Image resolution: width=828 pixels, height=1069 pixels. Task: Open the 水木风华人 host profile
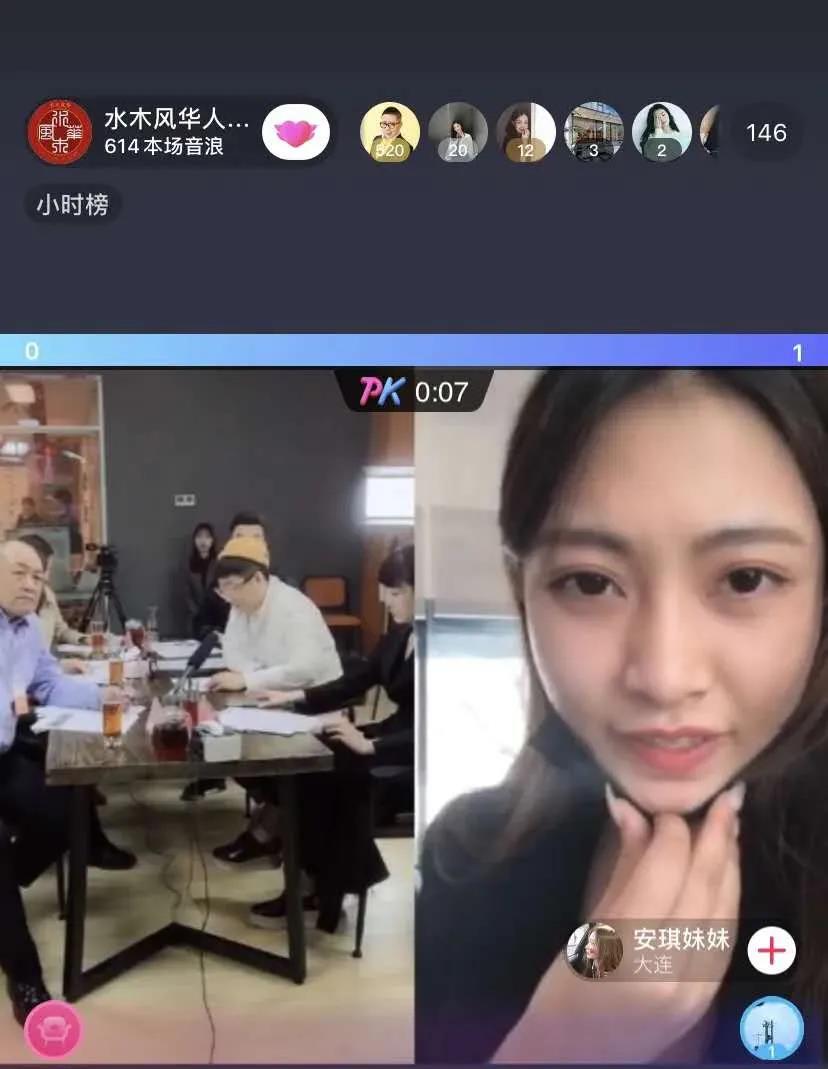click(60, 132)
